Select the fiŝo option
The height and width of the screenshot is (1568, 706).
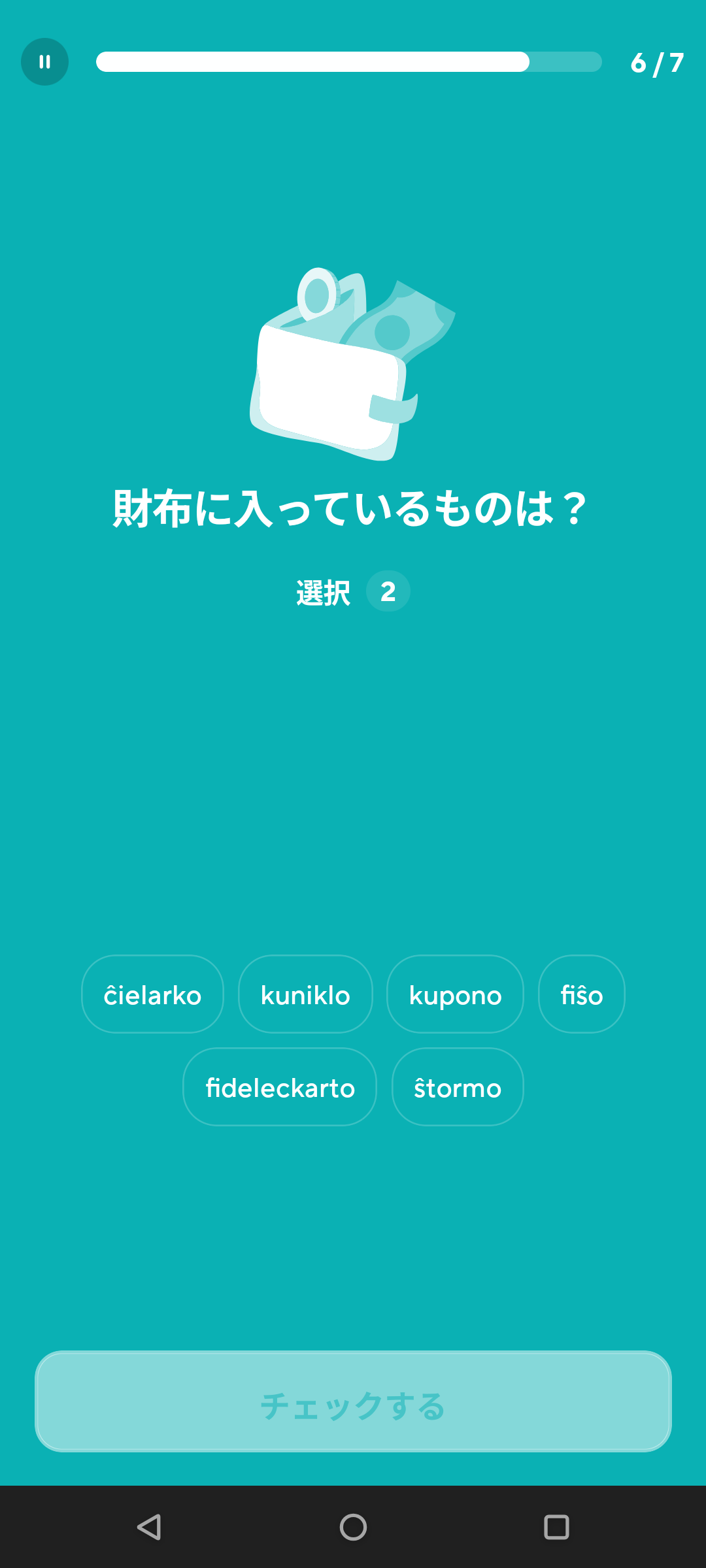coord(581,994)
